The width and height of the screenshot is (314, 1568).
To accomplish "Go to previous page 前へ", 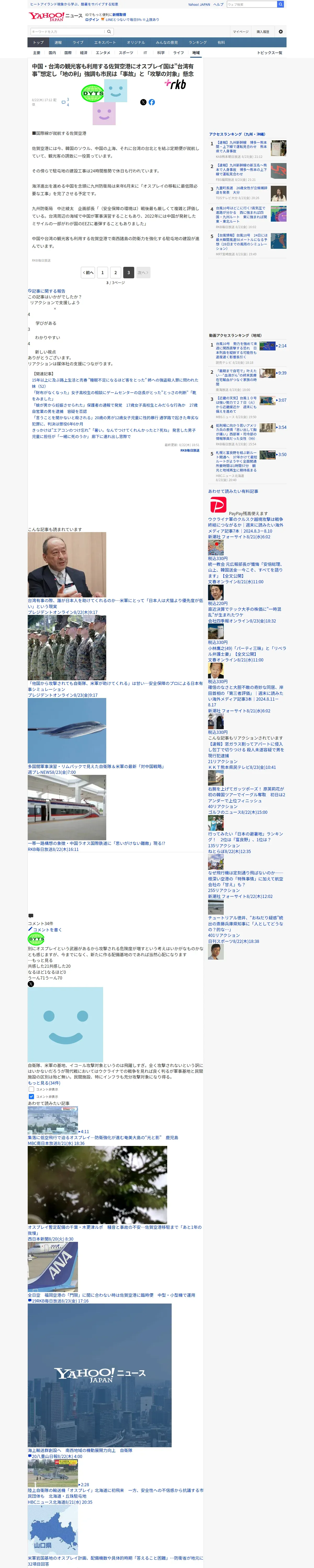I will [88, 273].
